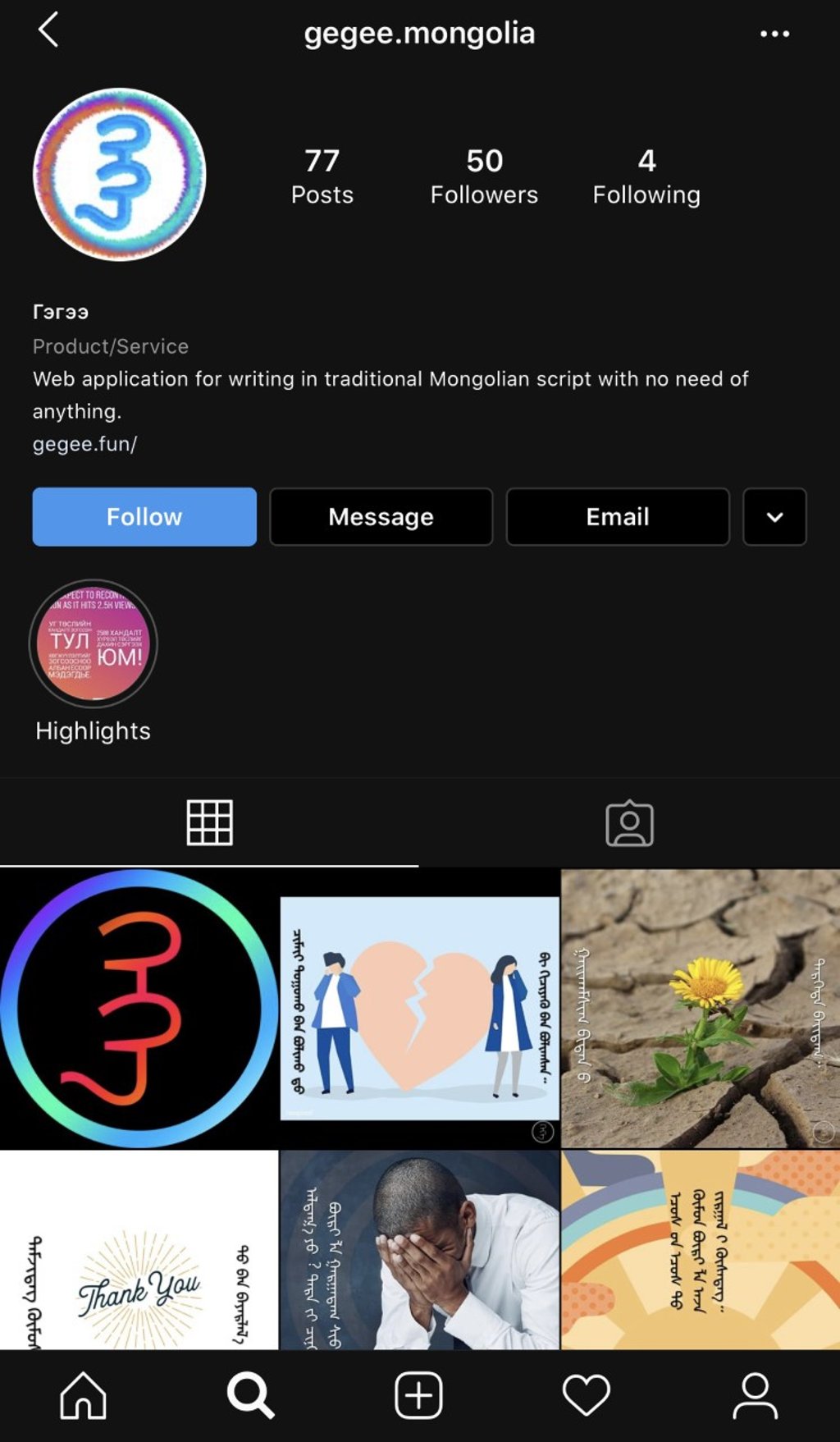Image resolution: width=840 pixels, height=1442 pixels.
Task: Follow the gegee.mongolia account
Action: point(144,516)
